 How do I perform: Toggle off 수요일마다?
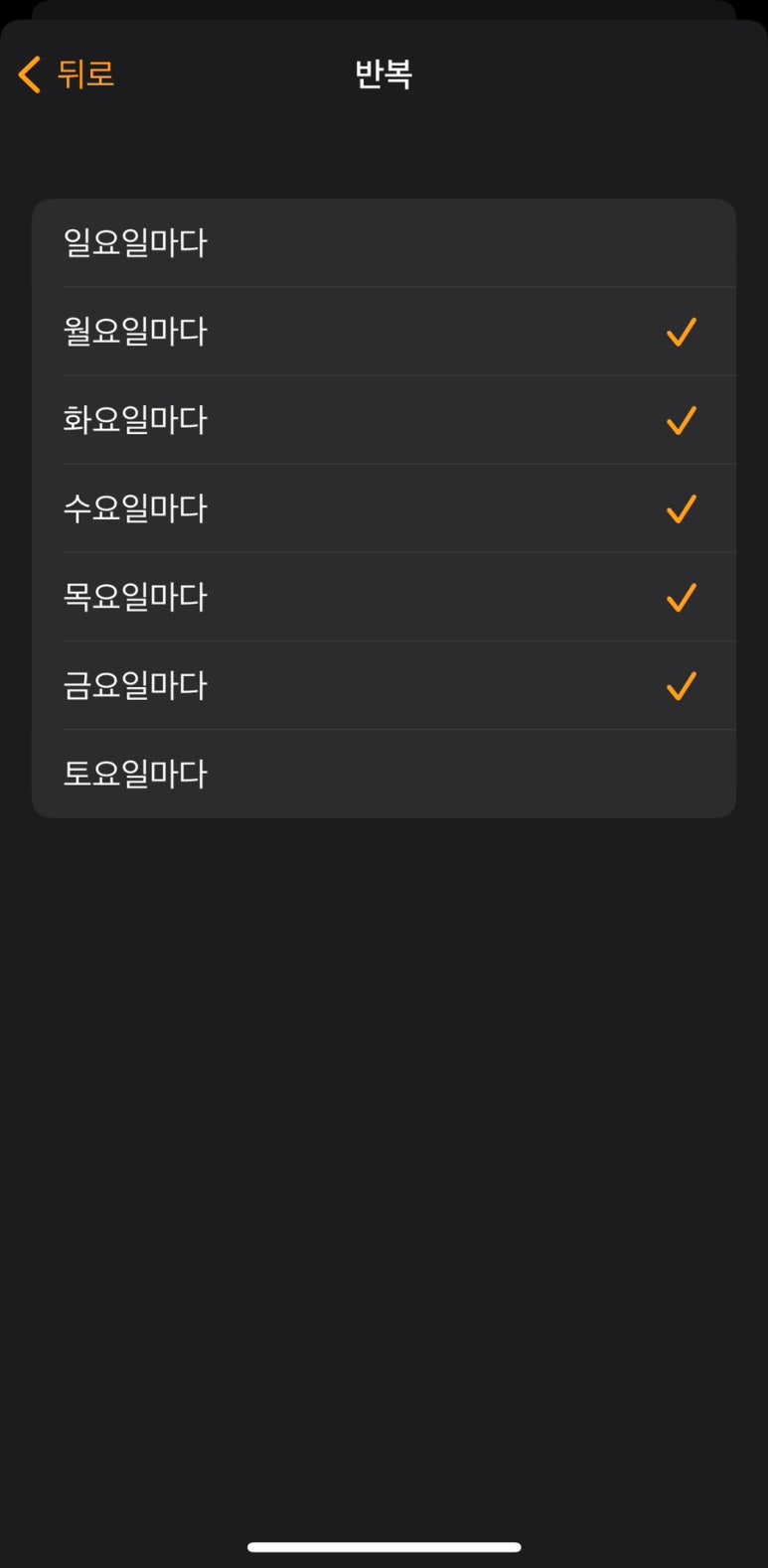pos(384,508)
